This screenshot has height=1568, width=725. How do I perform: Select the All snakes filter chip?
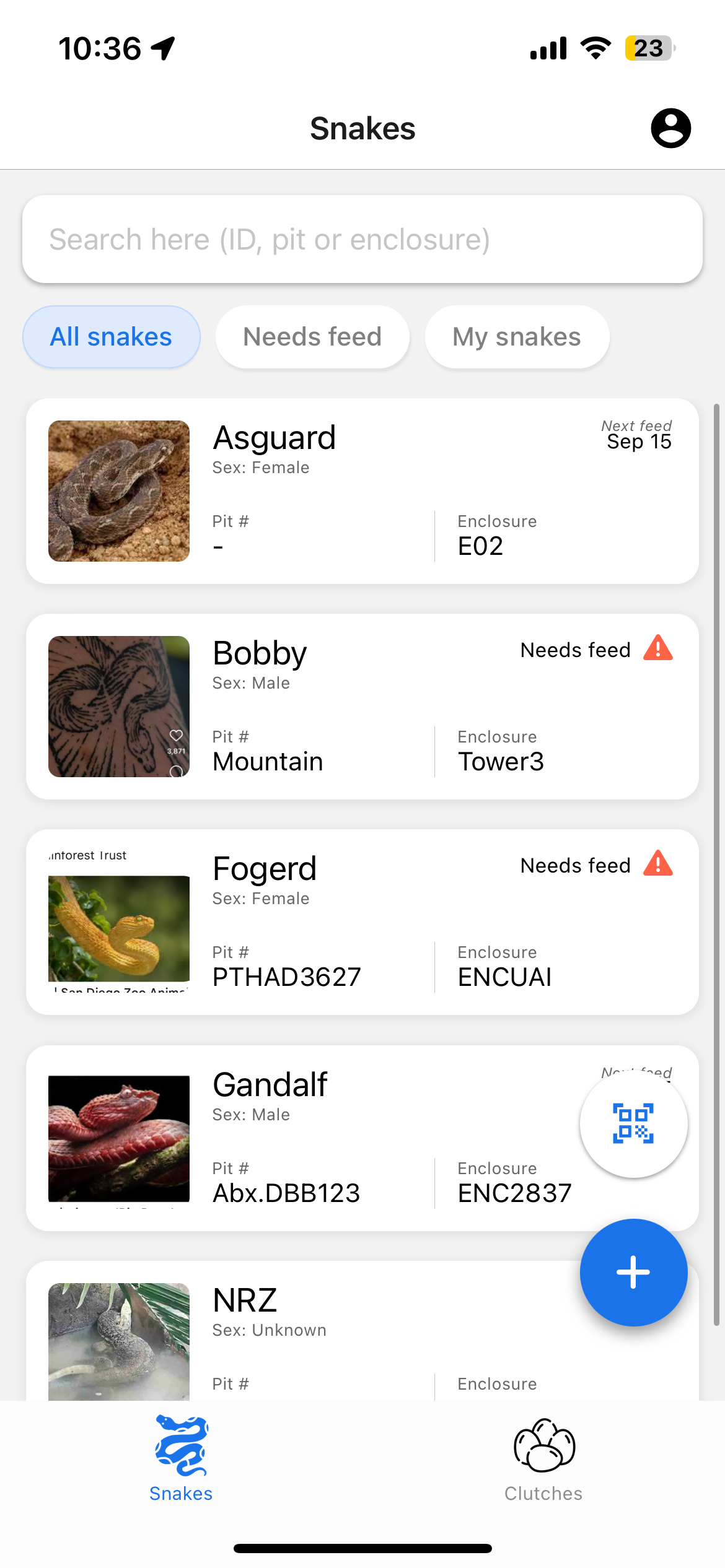click(x=112, y=337)
